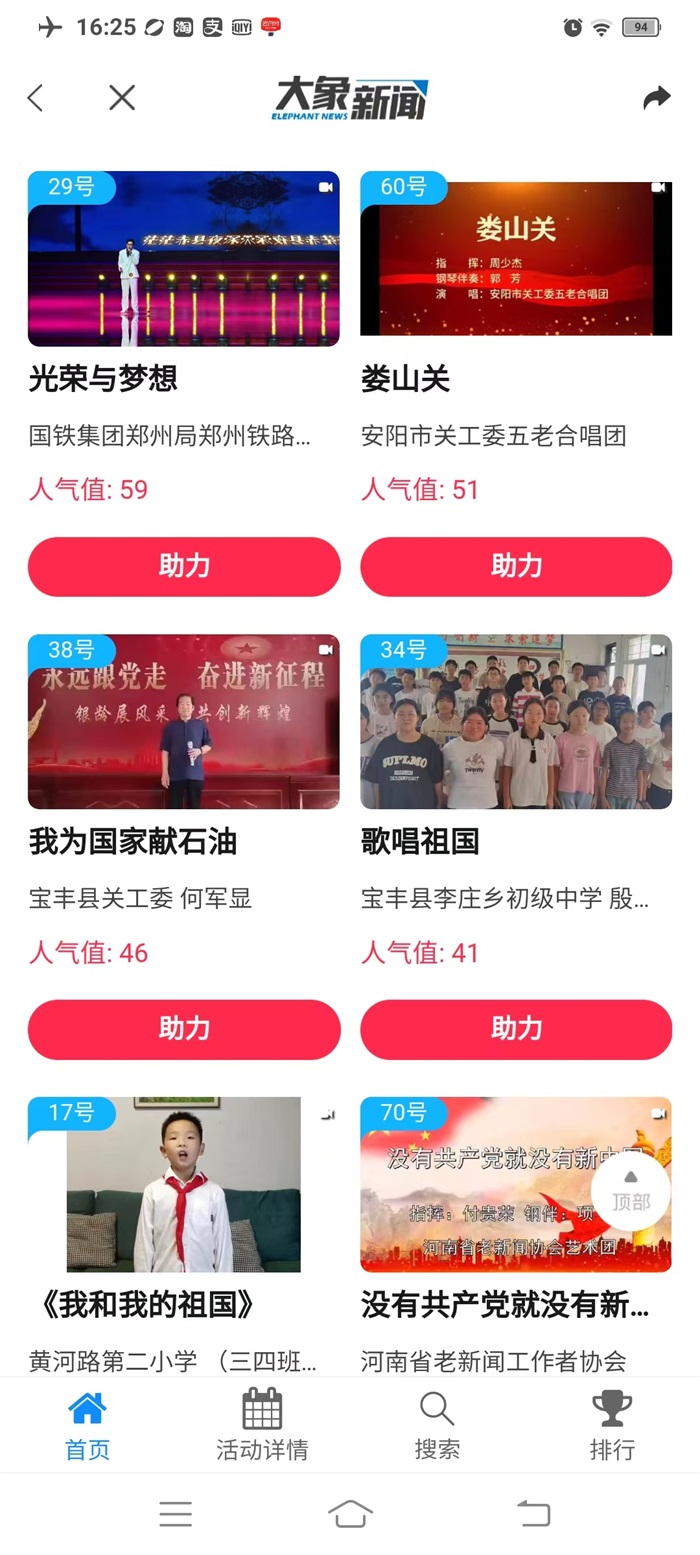This screenshot has height=1555, width=700.
Task: Tap the system home button
Action: tap(350, 1513)
